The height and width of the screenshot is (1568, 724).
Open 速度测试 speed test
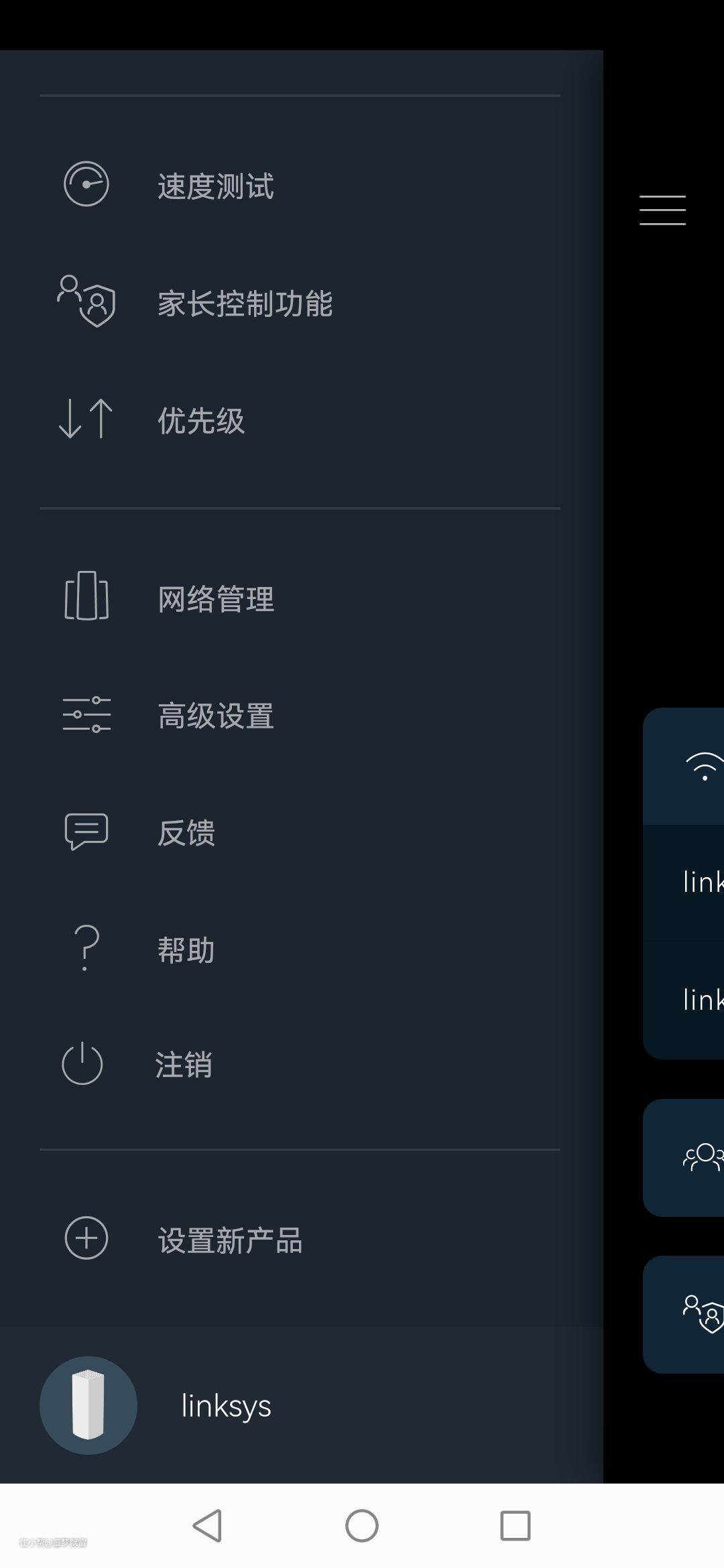coord(215,186)
